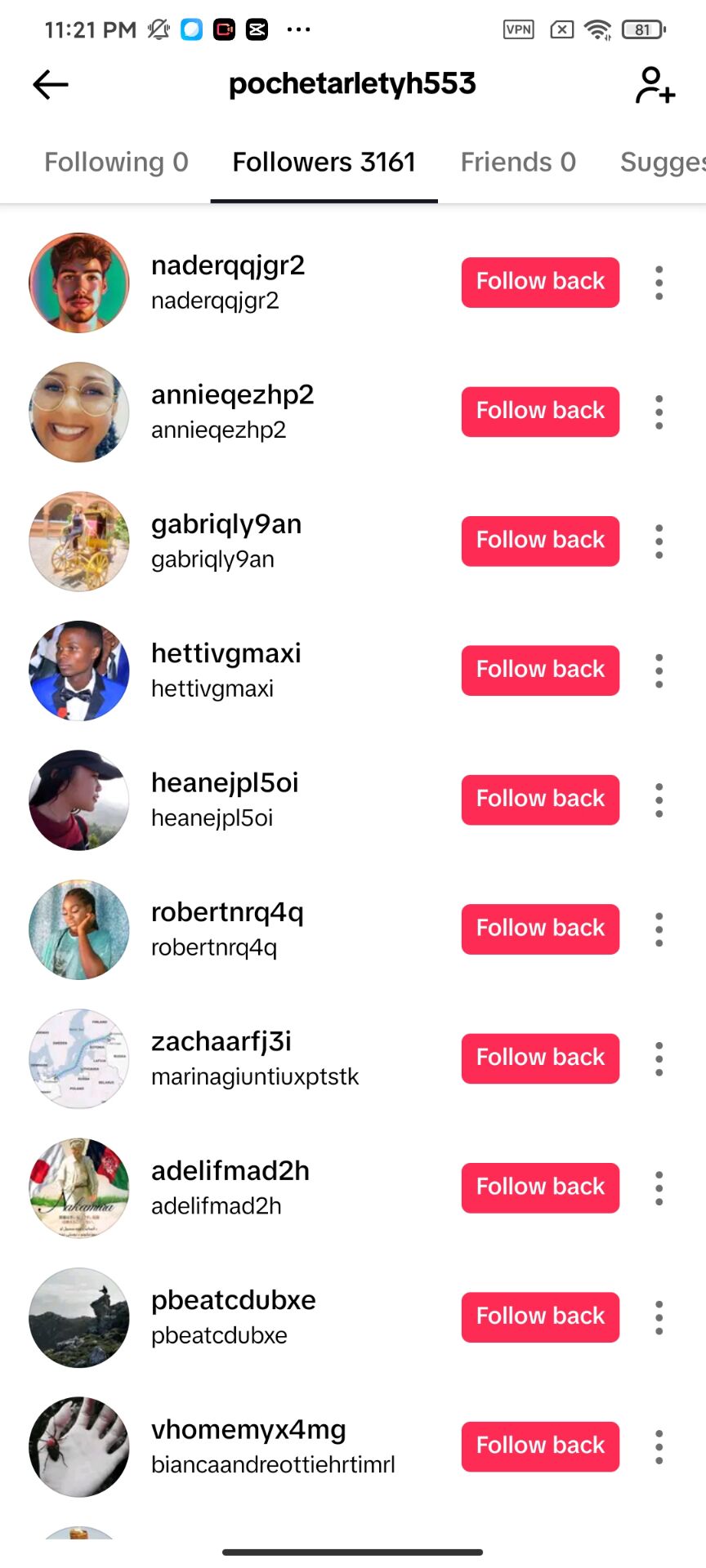Follow back hettivgmaxi
Viewport: 706px width, 1568px height.
tap(540, 670)
